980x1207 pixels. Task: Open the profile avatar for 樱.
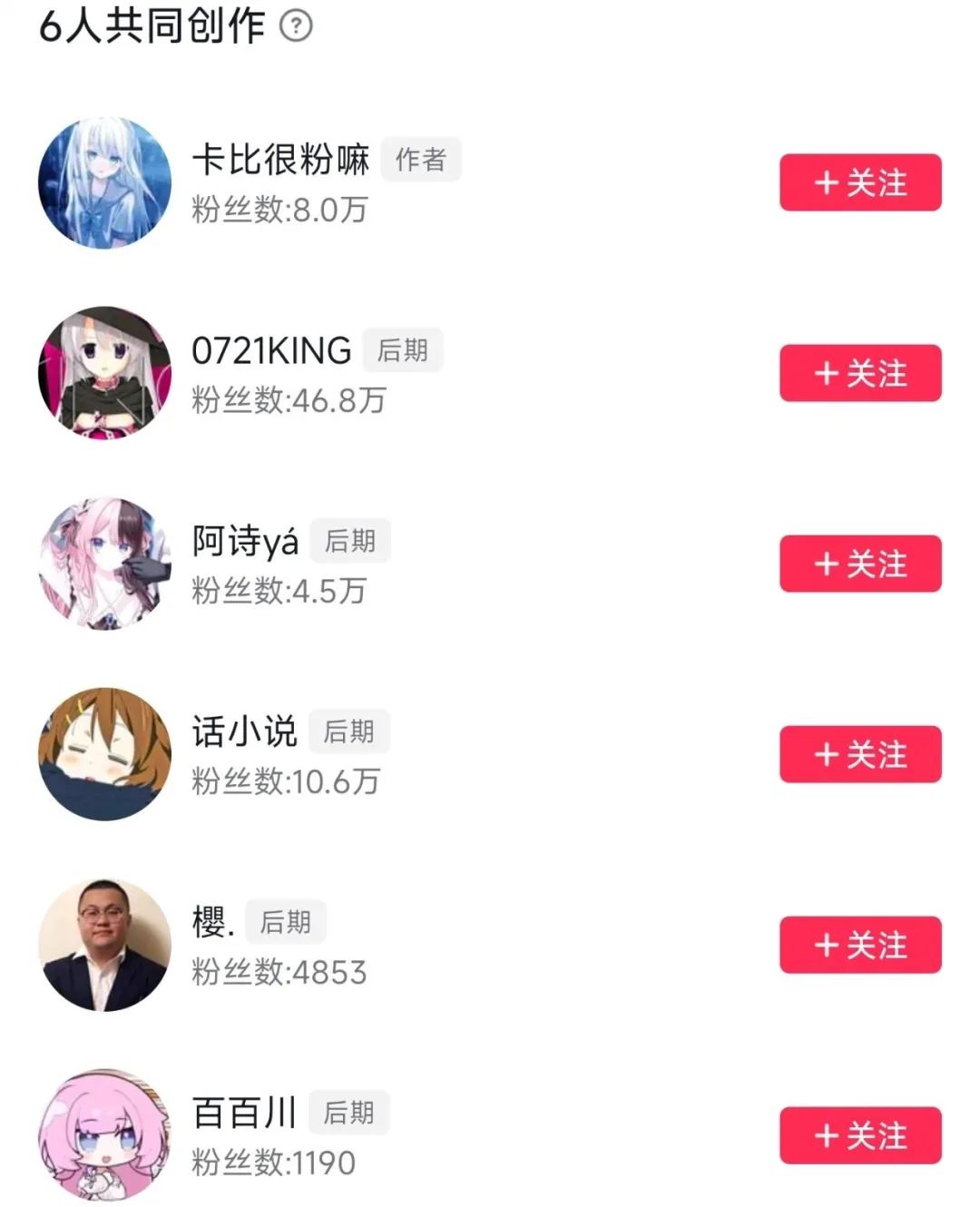click(x=105, y=945)
